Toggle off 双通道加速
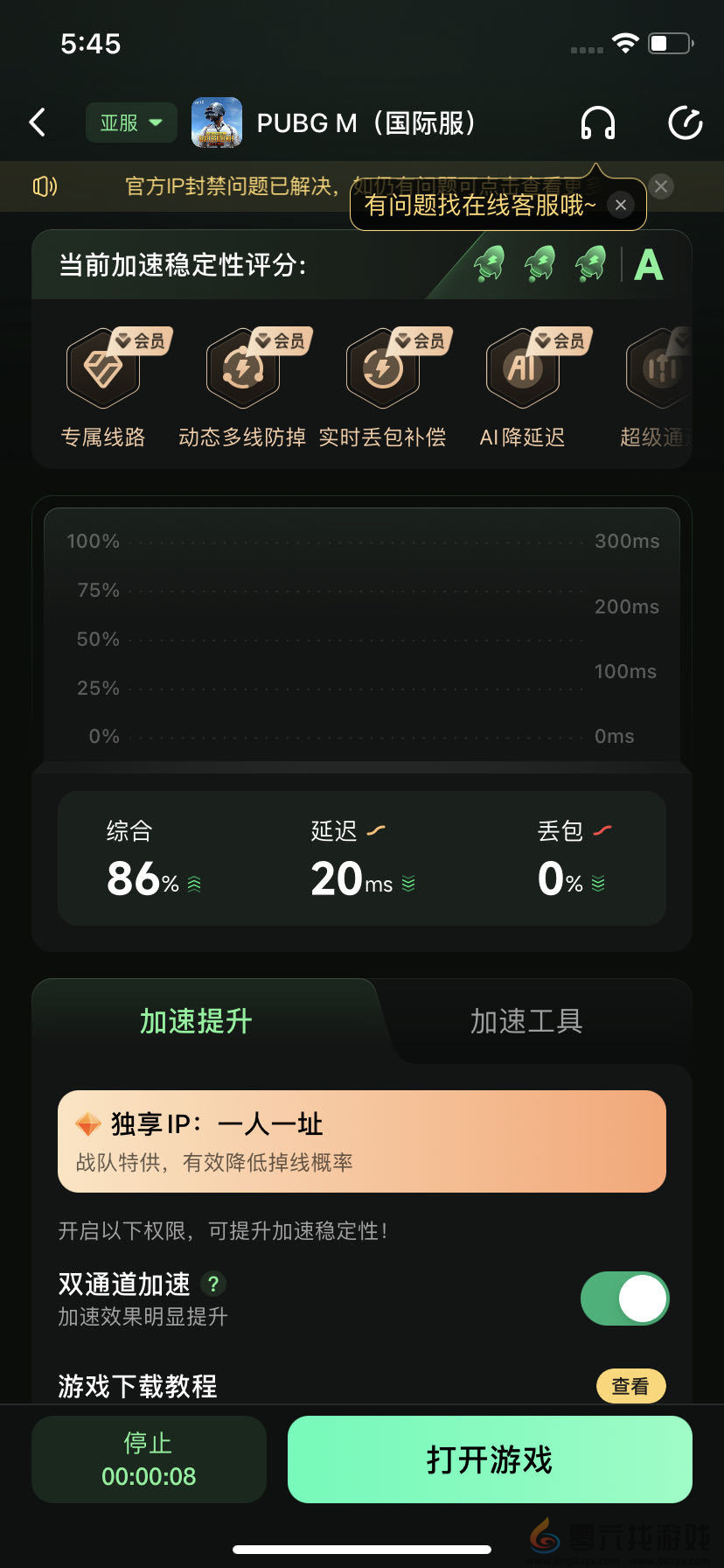Viewport: 724px width, 1568px height. coord(624,1298)
